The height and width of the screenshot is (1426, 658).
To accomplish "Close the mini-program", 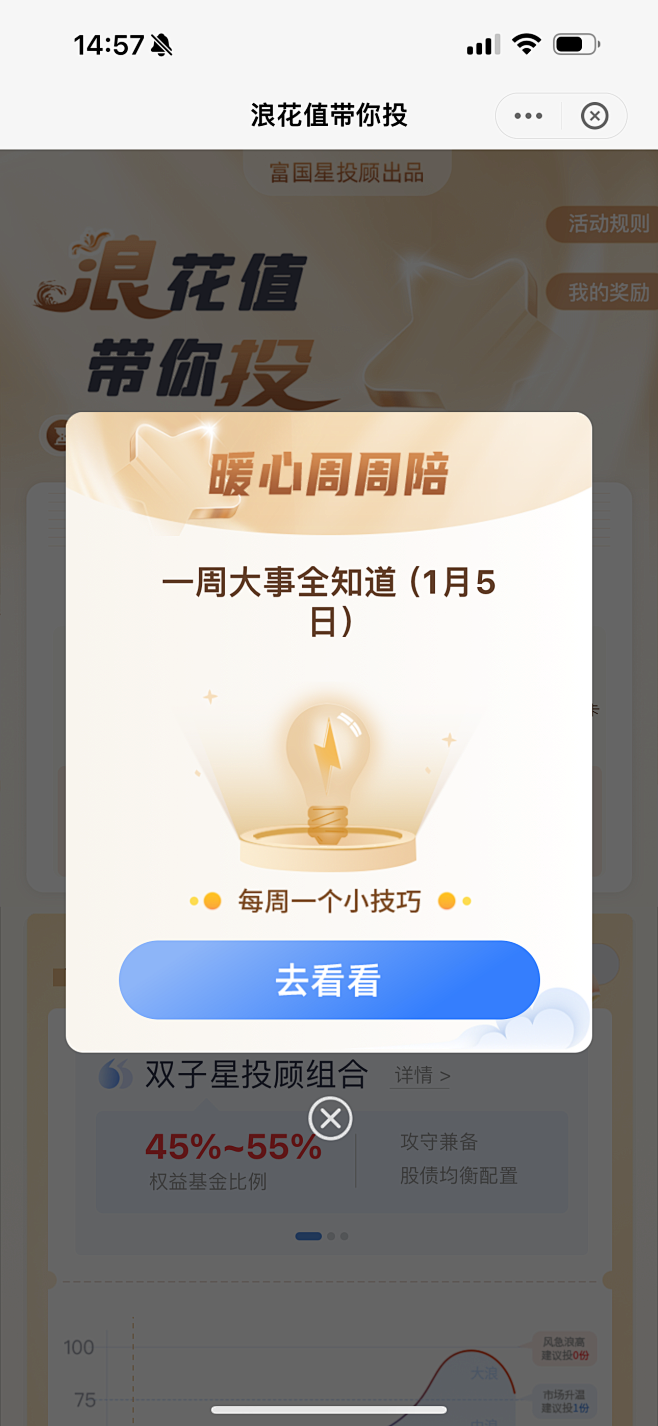I will (x=595, y=116).
